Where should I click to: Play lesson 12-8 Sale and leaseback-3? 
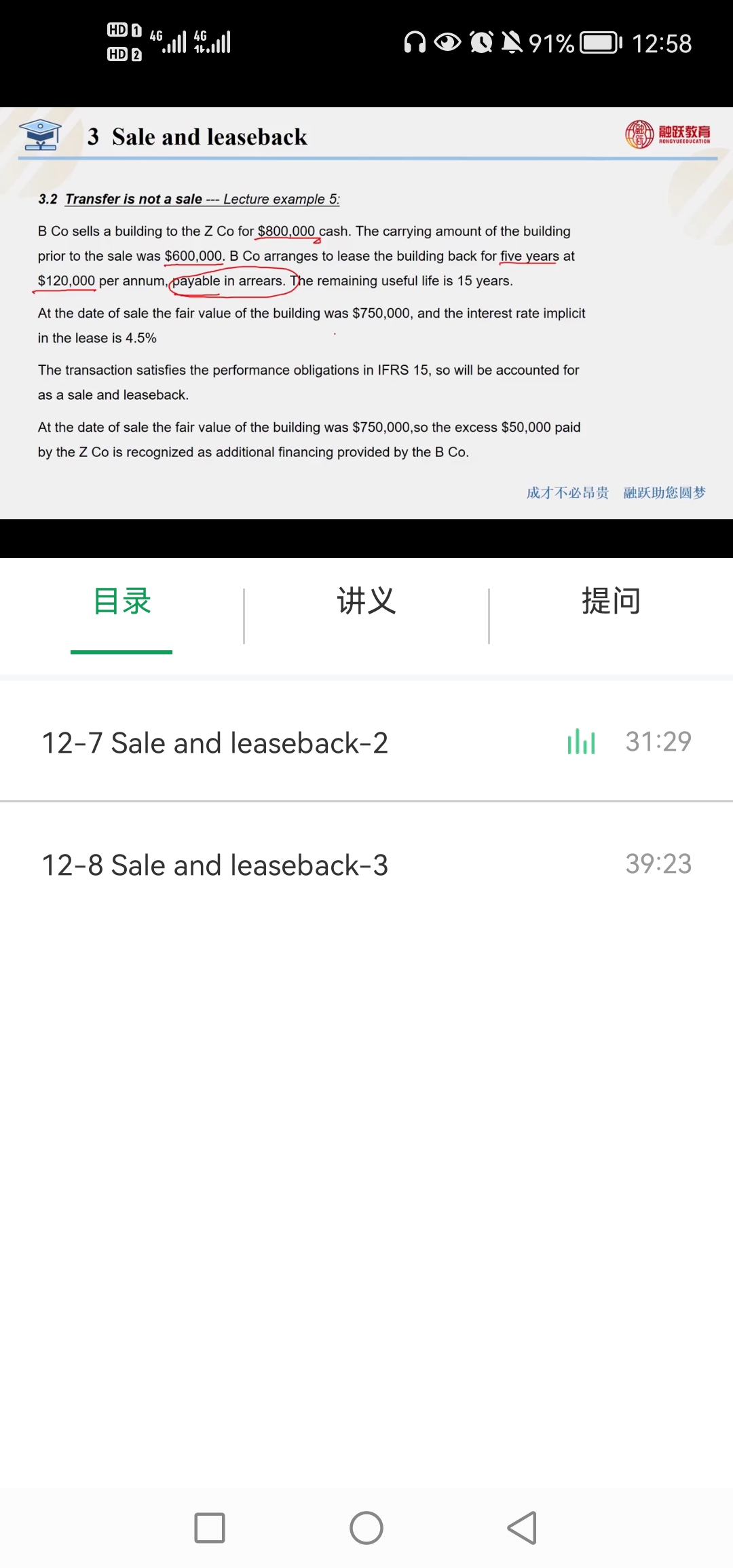coord(215,865)
